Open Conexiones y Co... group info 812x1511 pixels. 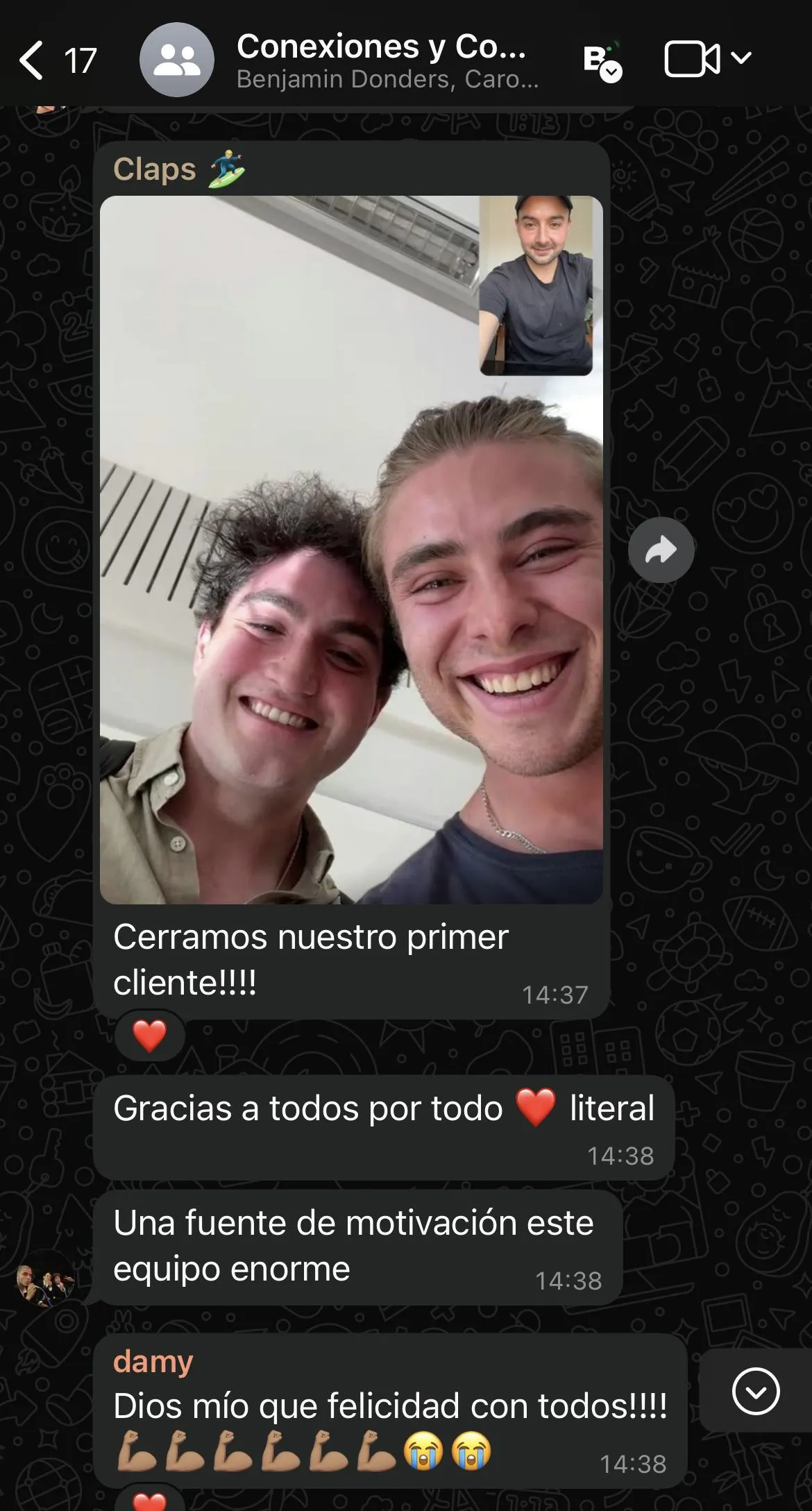coord(387,61)
